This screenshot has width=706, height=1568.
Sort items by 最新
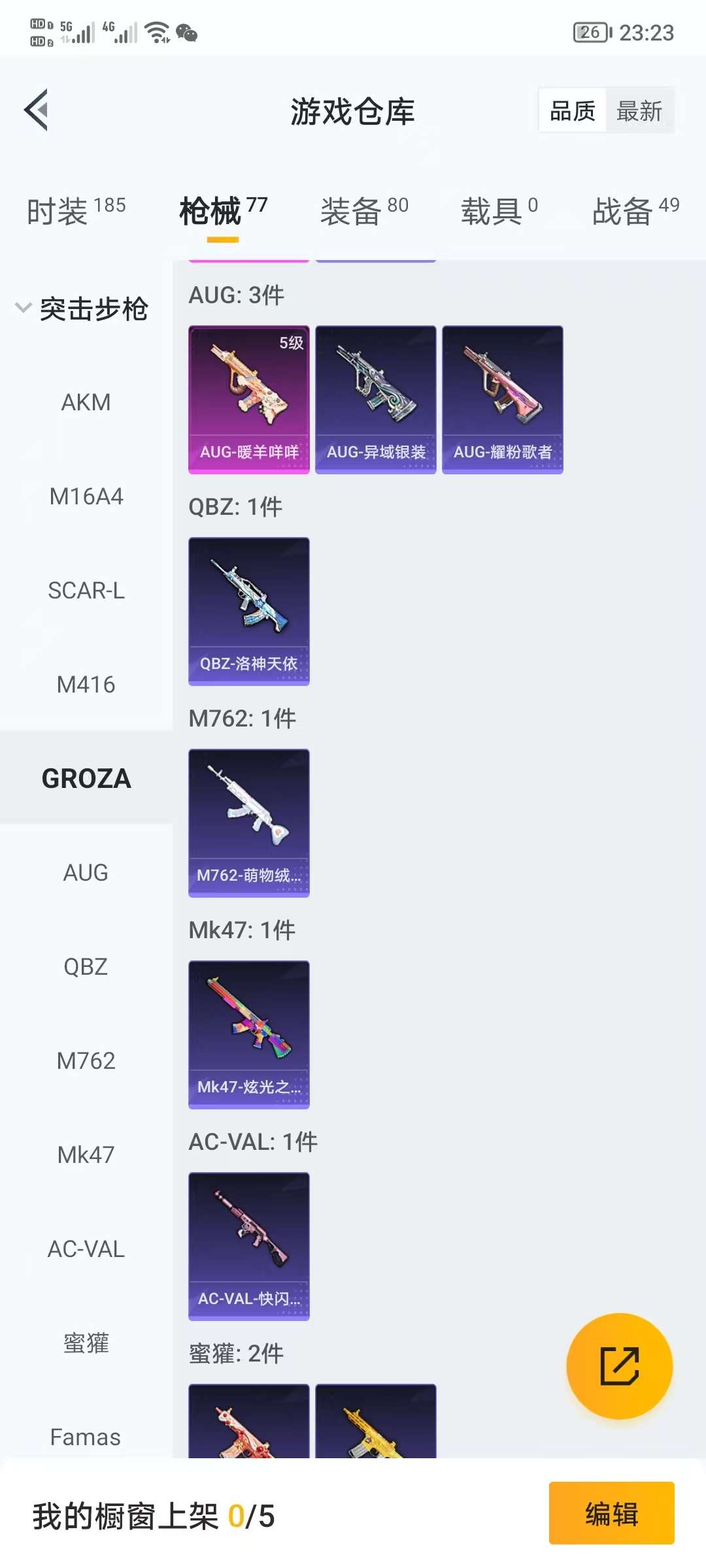(639, 111)
